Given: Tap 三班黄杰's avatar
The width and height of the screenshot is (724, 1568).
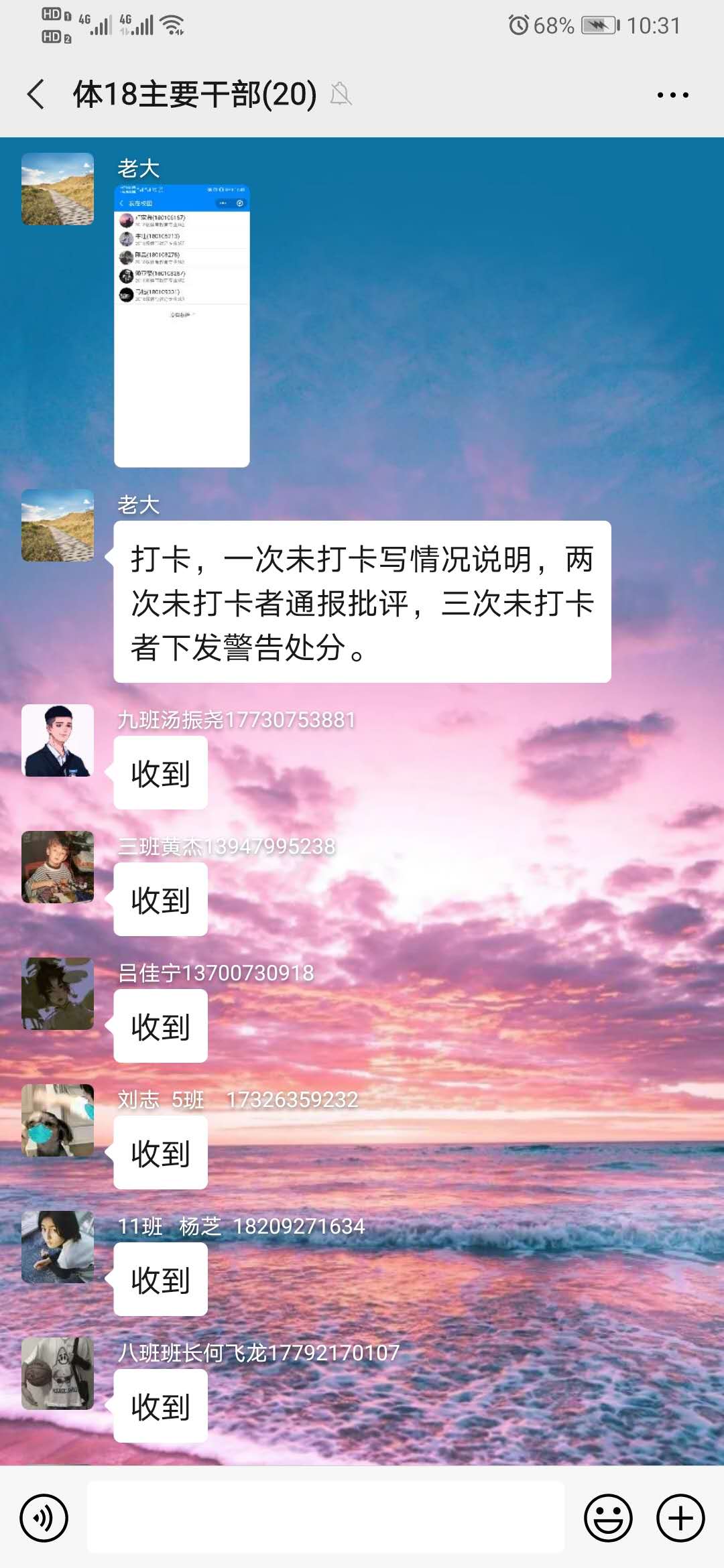Looking at the screenshot, I should pos(58,867).
